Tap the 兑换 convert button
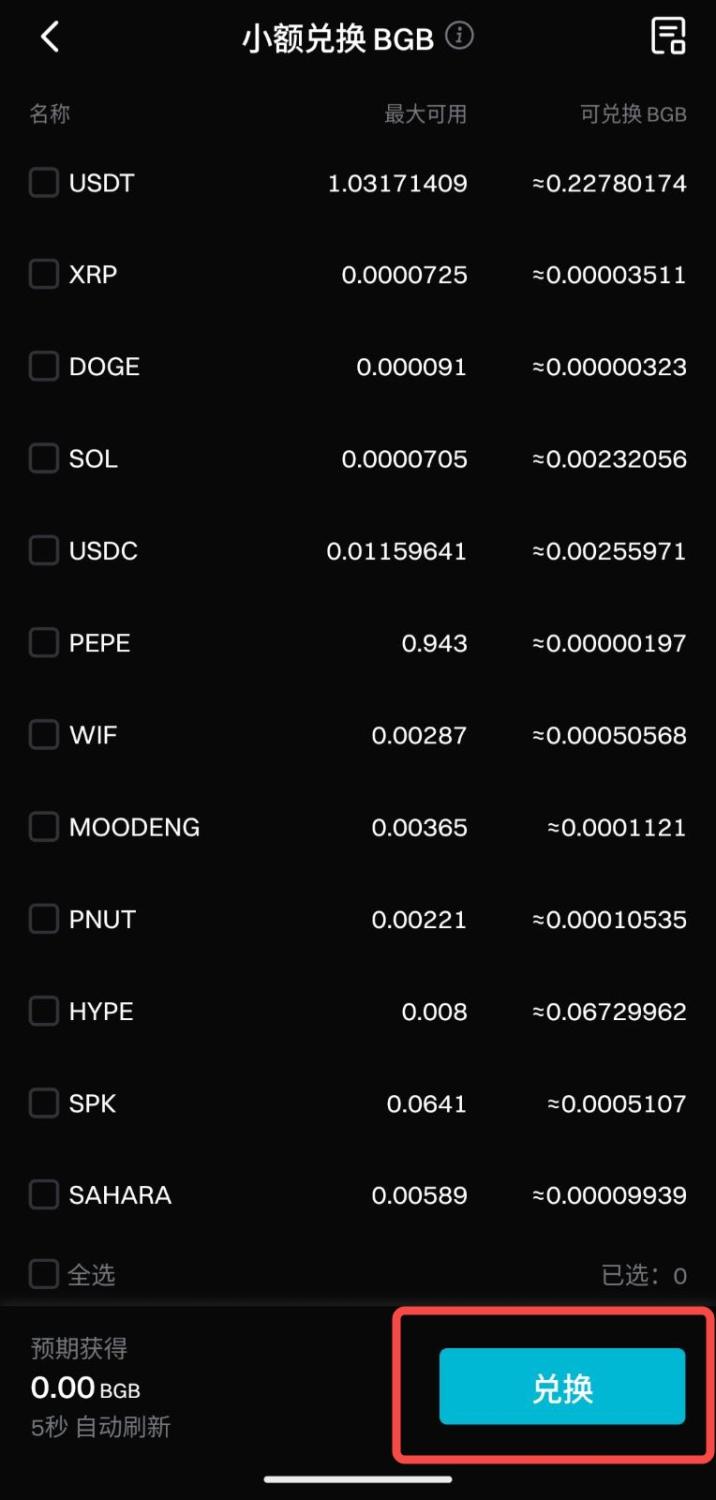This screenshot has height=1500, width=716. click(562, 1387)
